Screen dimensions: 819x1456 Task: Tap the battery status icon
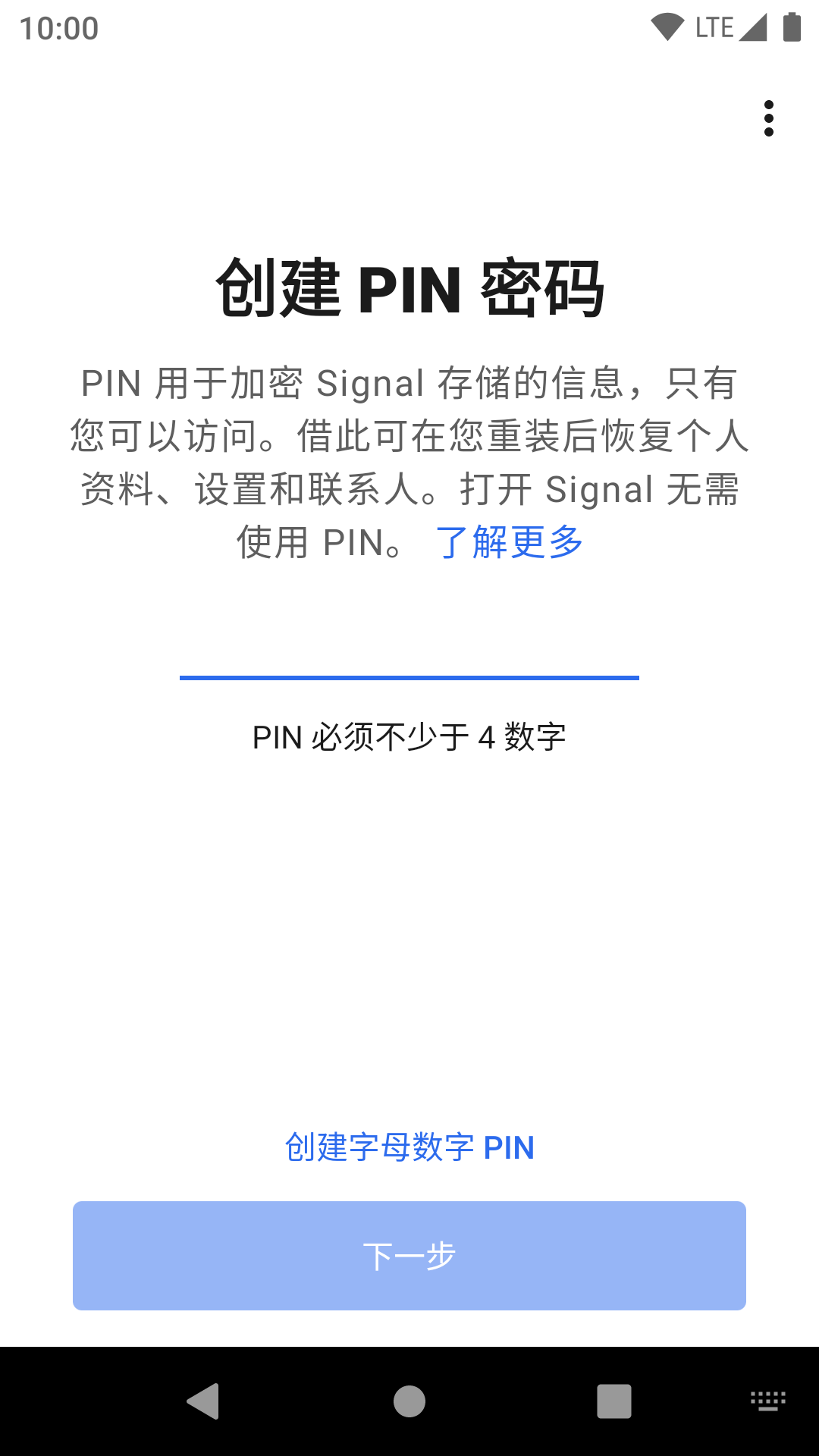[x=791, y=25]
